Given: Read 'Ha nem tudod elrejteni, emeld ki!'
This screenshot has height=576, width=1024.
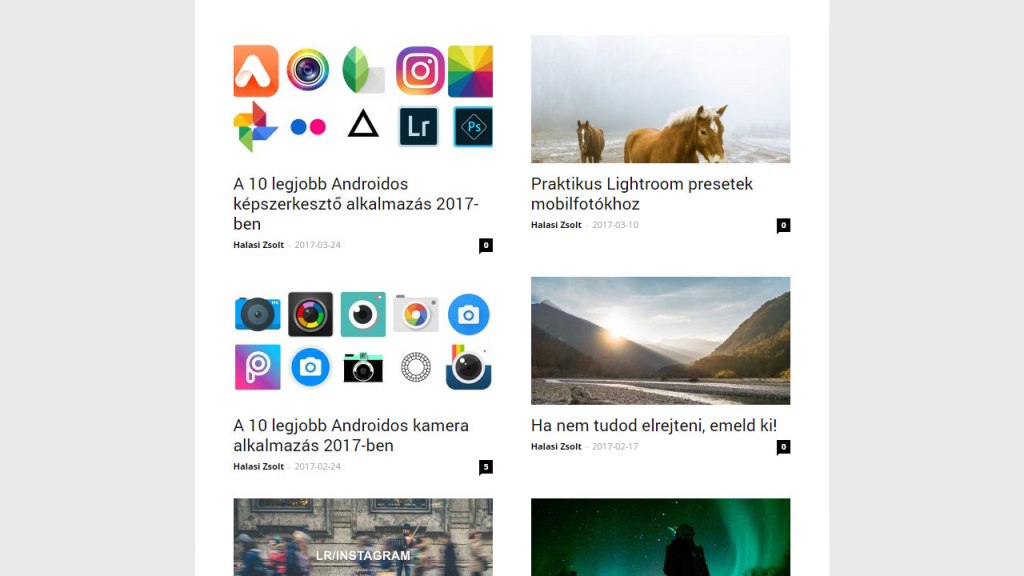Looking at the screenshot, I should coord(653,425).
